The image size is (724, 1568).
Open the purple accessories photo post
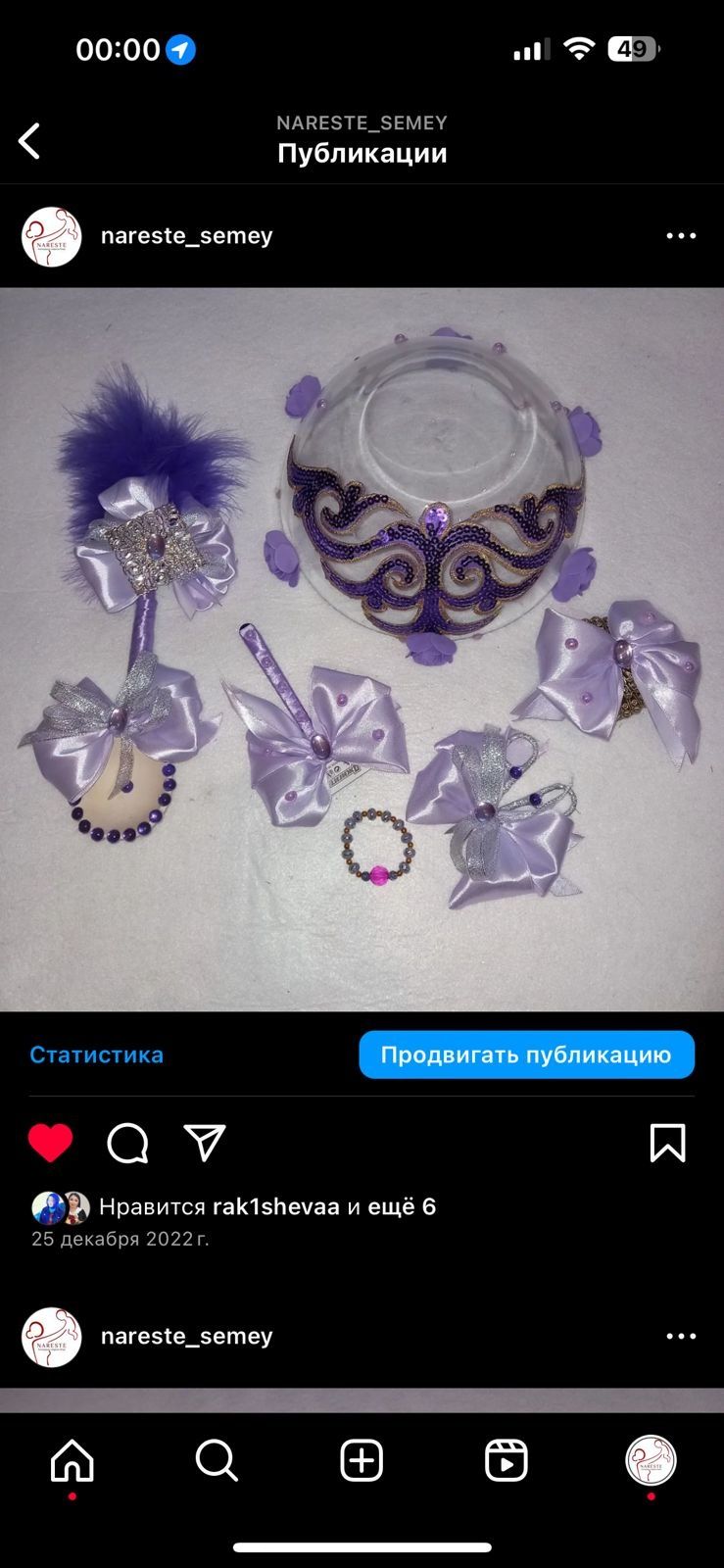pos(362,649)
